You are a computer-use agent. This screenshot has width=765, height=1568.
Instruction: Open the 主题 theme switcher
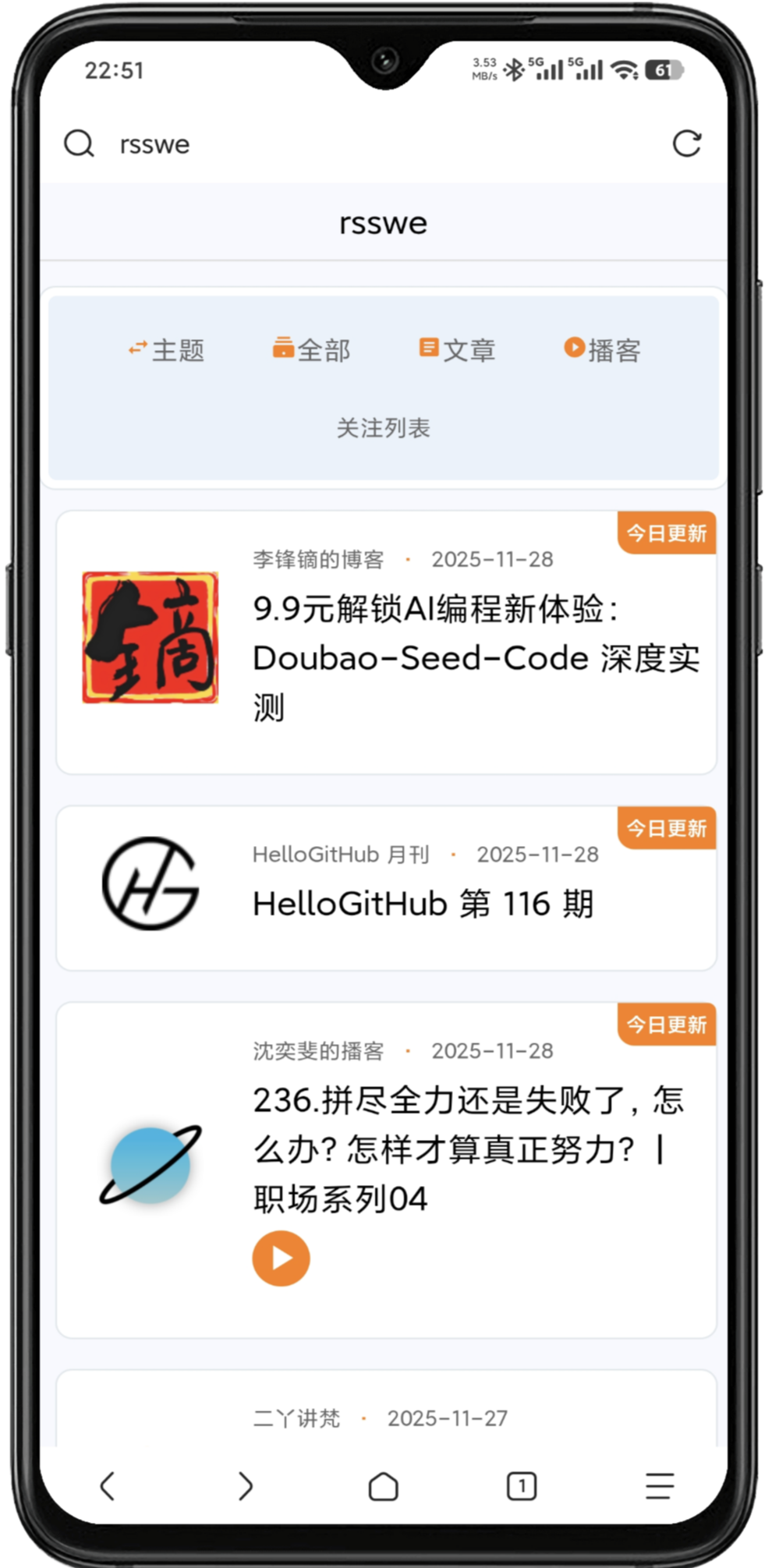click(167, 350)
